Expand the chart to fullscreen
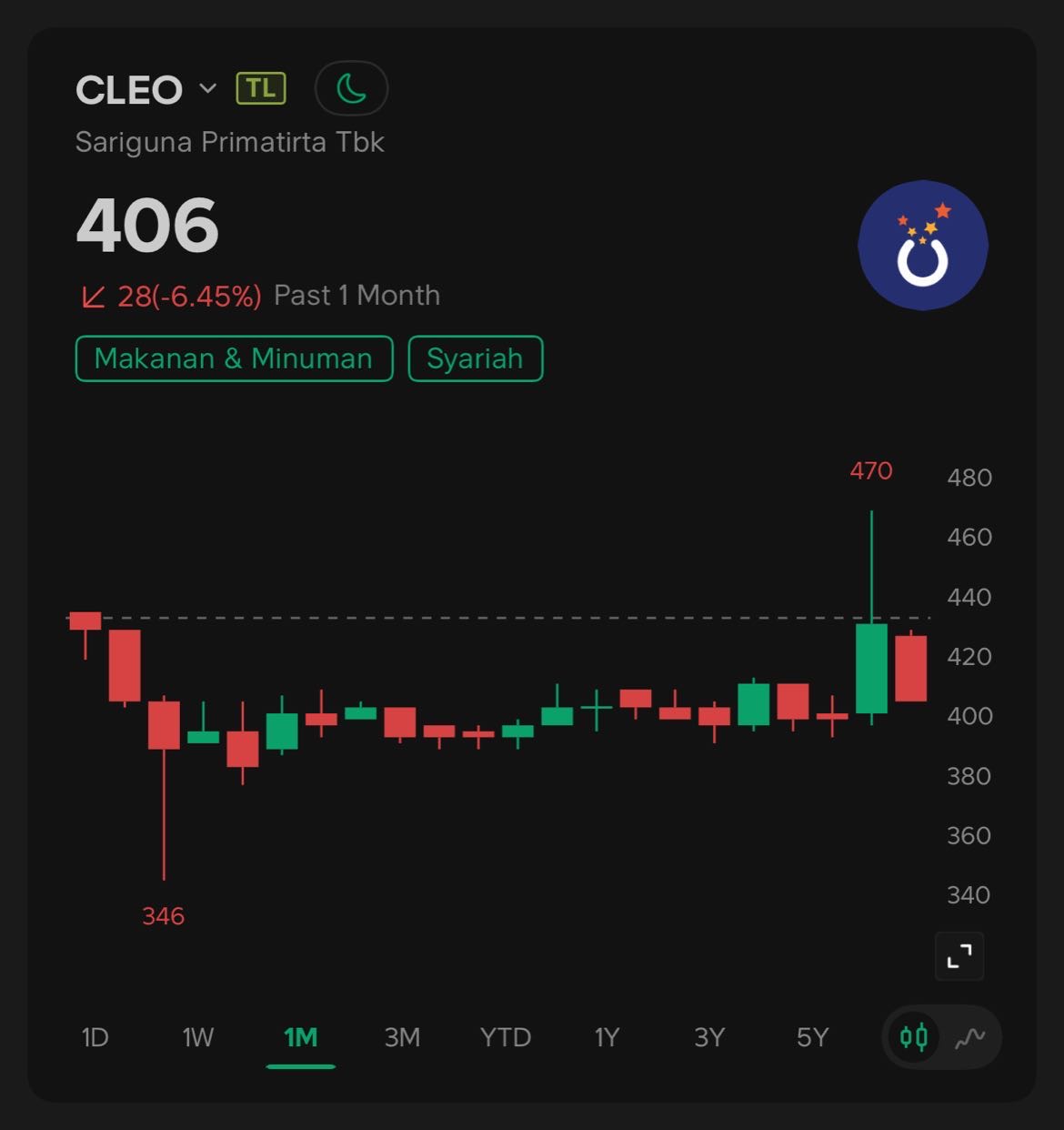The image size is (1064, 1130). 959,956
